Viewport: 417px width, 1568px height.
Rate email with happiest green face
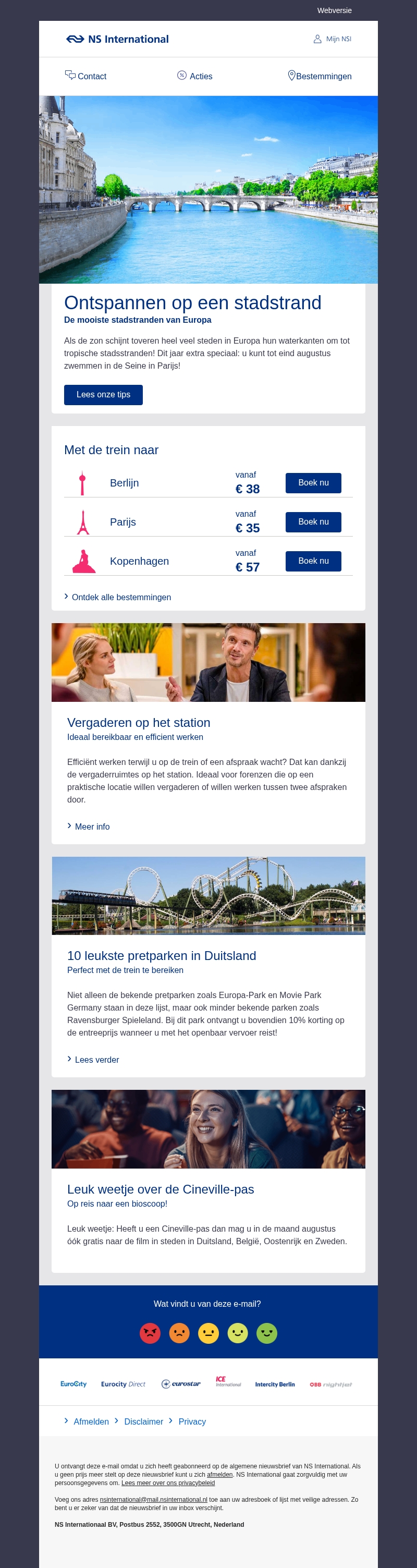click(267, 1333)
